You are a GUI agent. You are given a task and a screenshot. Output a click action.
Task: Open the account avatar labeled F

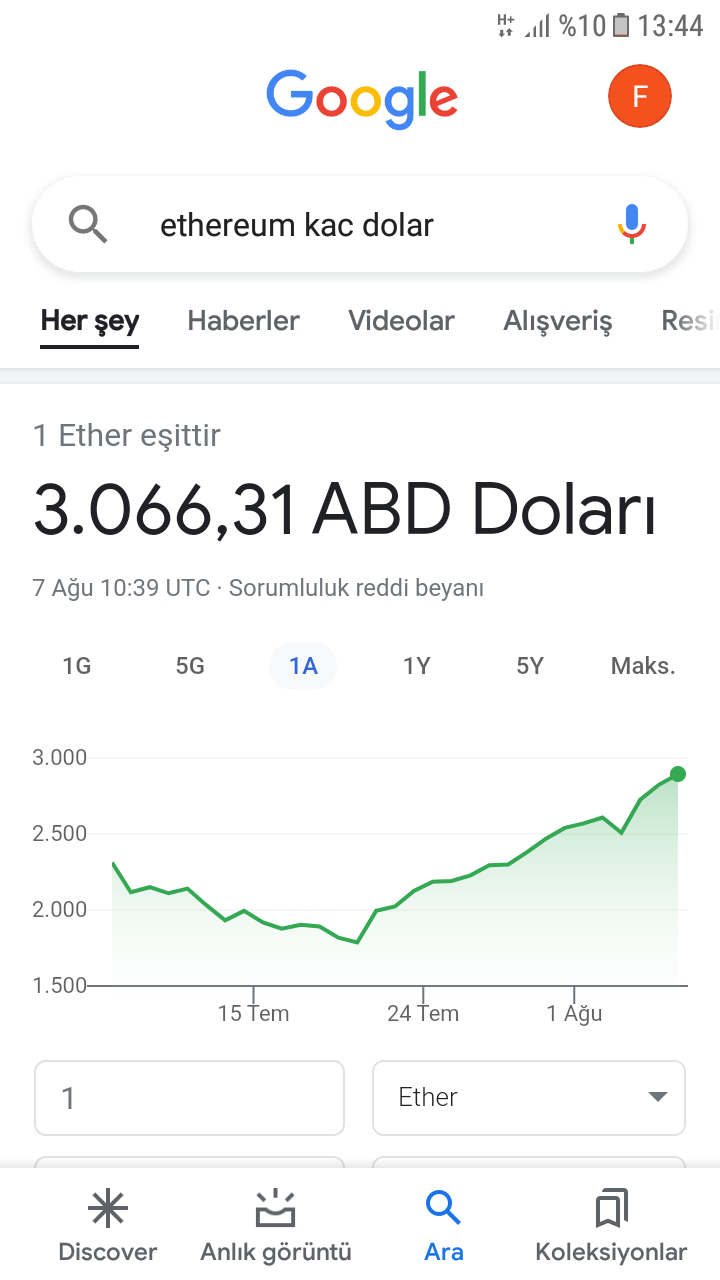click(x=639, y=96)
